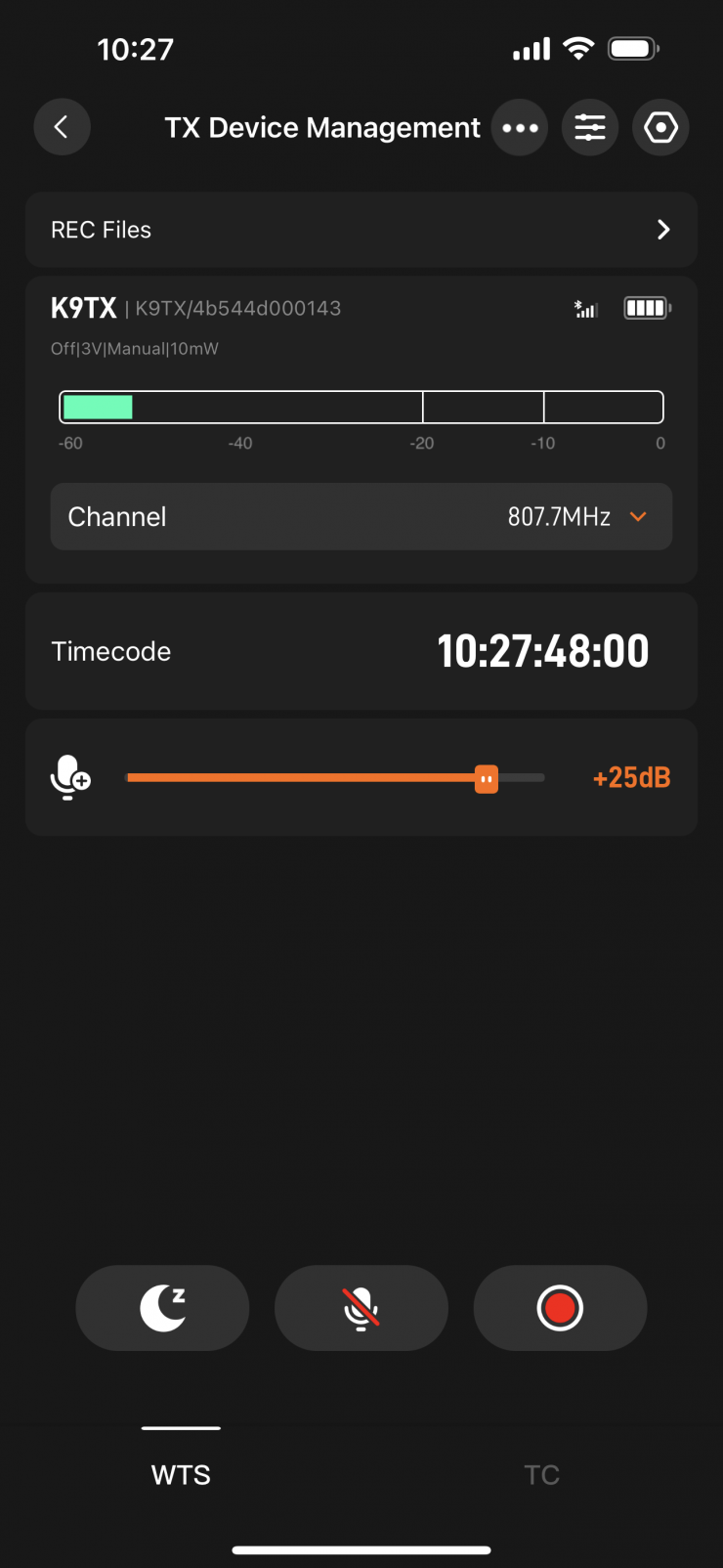Start recording with the red button

coord(560,1308)
